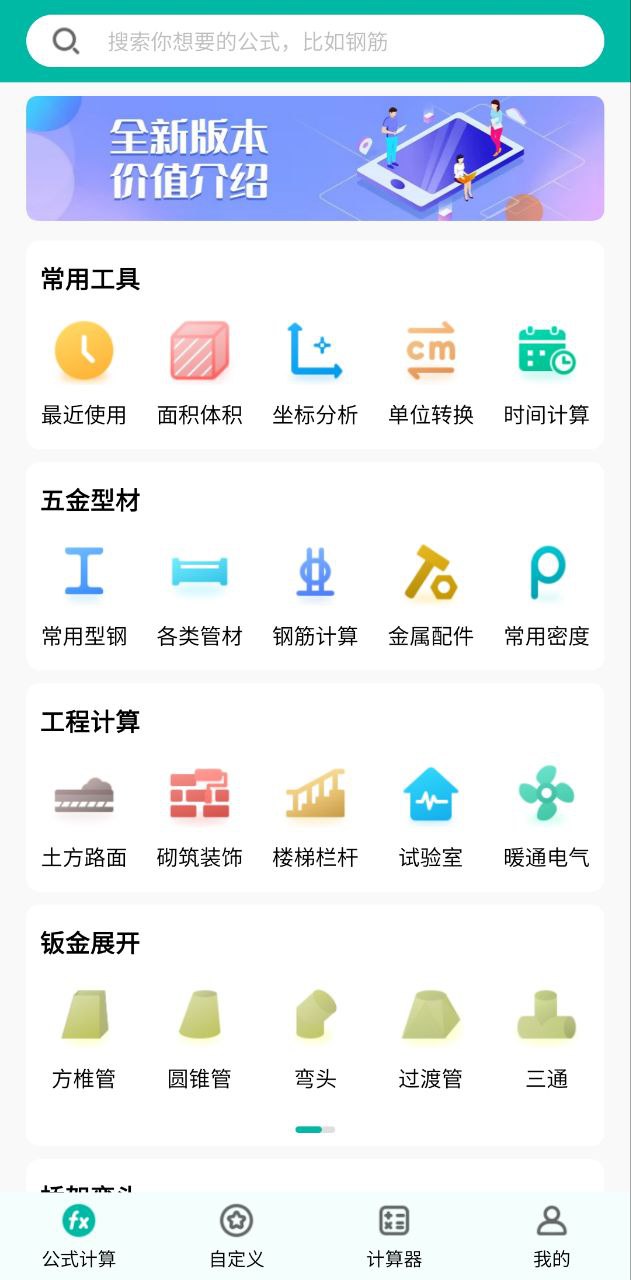Open 楼梯栏杆 calculator
This screenshot has width=631, height=1280.
tap(315, 815)
